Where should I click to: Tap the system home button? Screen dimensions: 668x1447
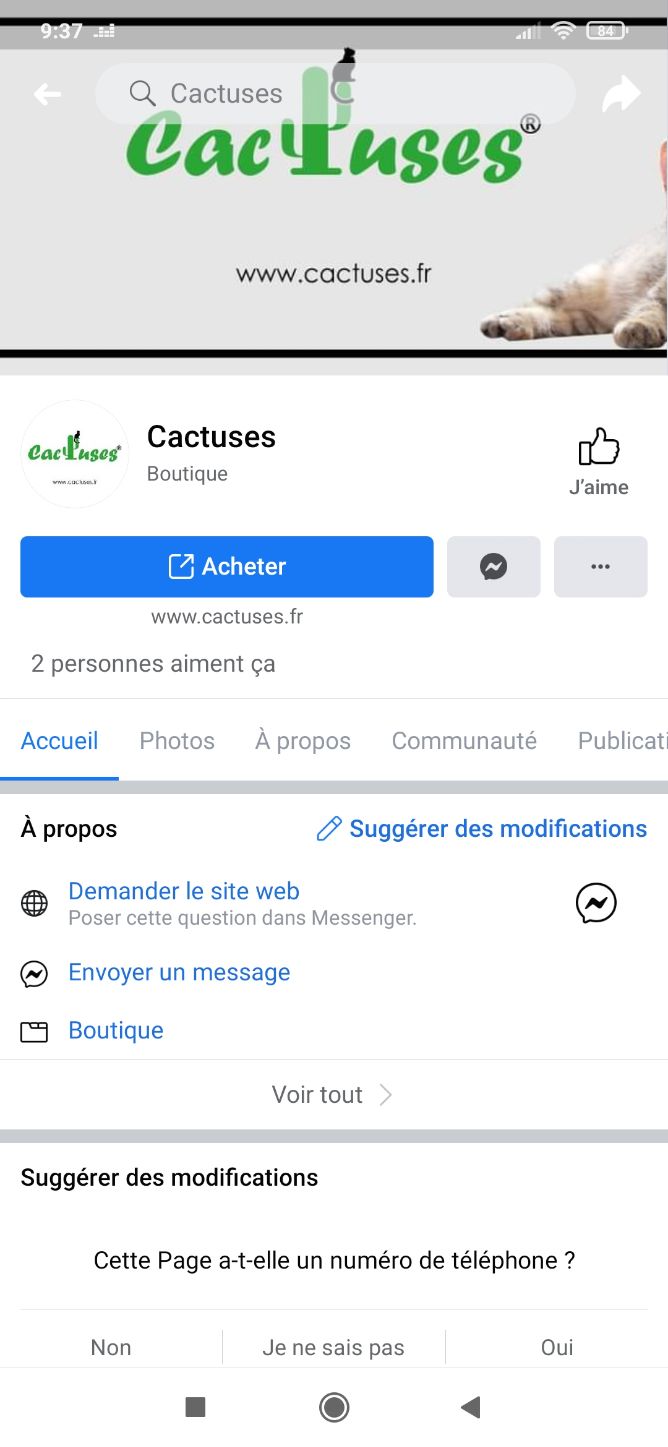[x=334, y=1408]
